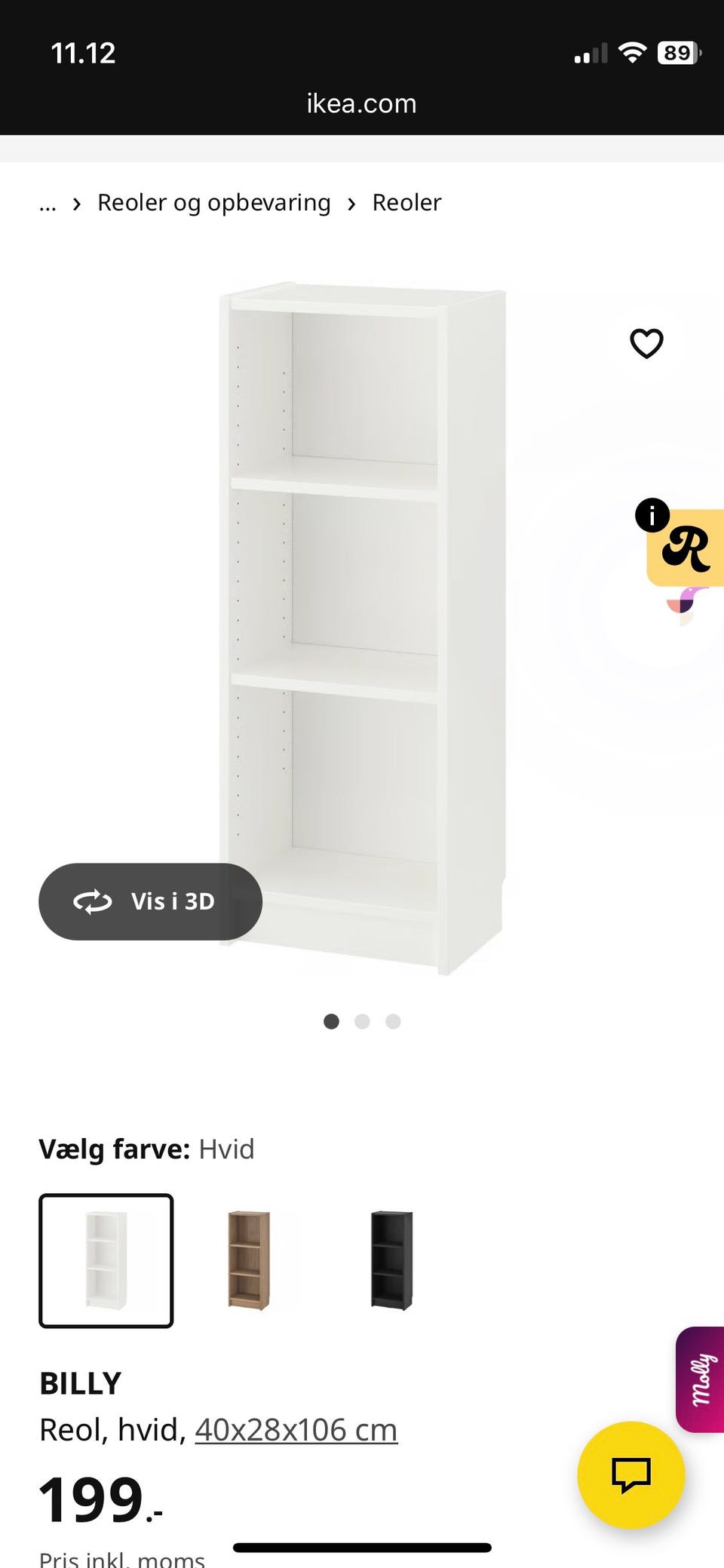Tap the Wi-Fi icon in the status bar

point(632,51)
